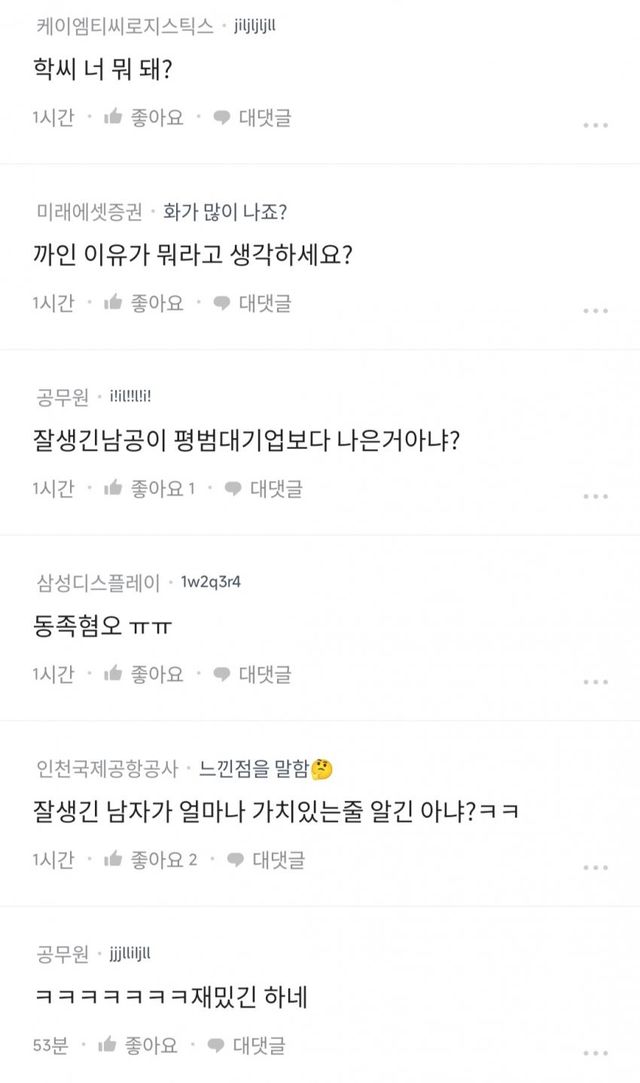
Task: Reply to the 인천국제공항공사 comment
Action: coord(265,859)
